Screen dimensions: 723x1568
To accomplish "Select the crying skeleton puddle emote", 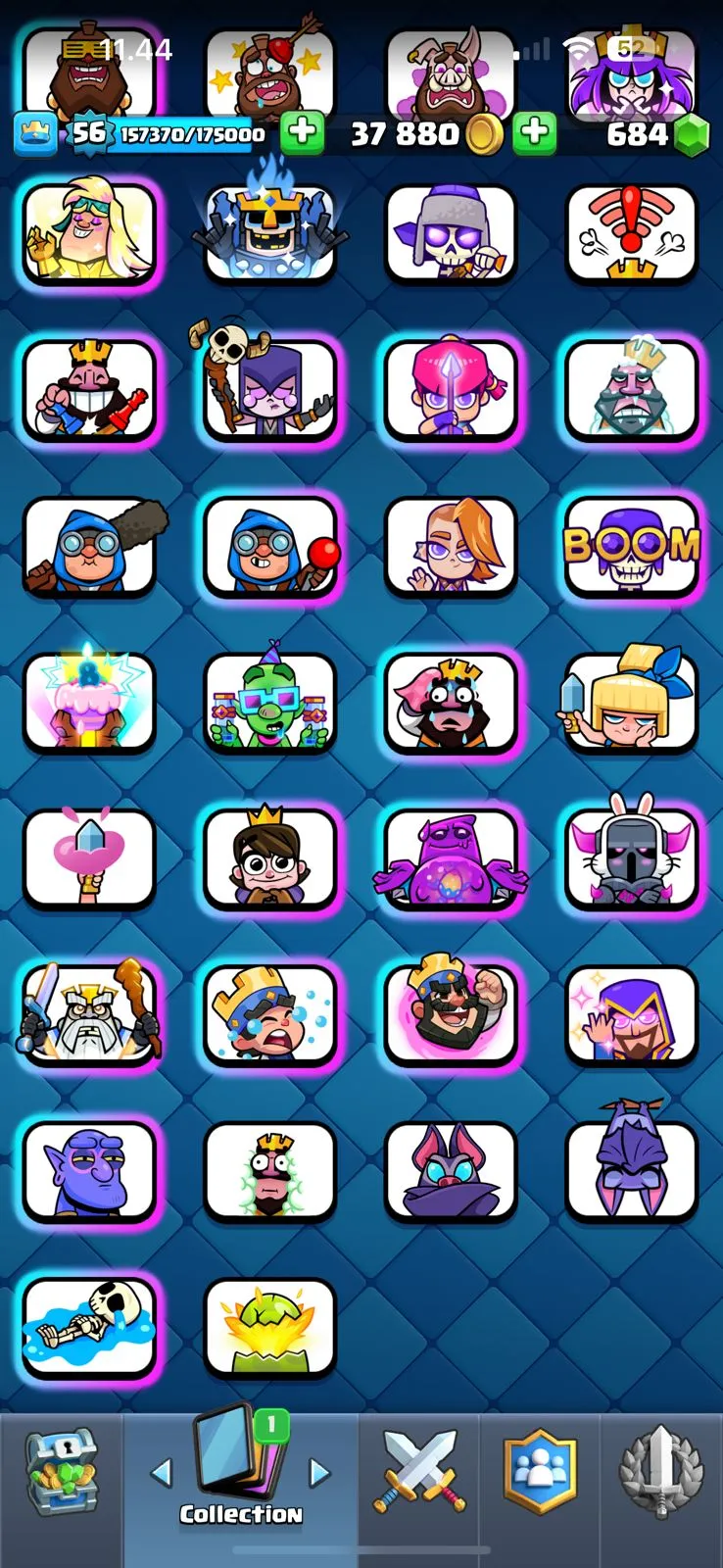I will click(x=89, y=1327).
